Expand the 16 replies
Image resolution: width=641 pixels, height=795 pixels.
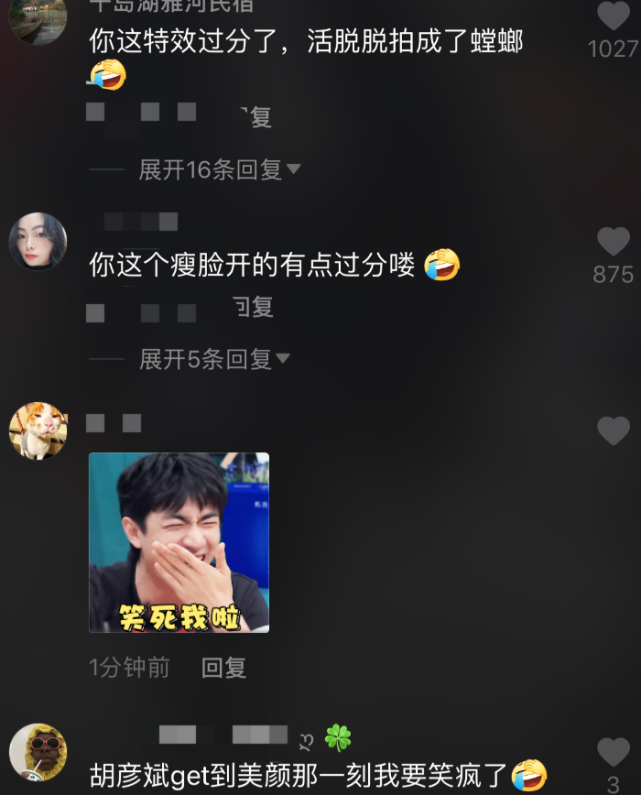(x=219, y=170)
